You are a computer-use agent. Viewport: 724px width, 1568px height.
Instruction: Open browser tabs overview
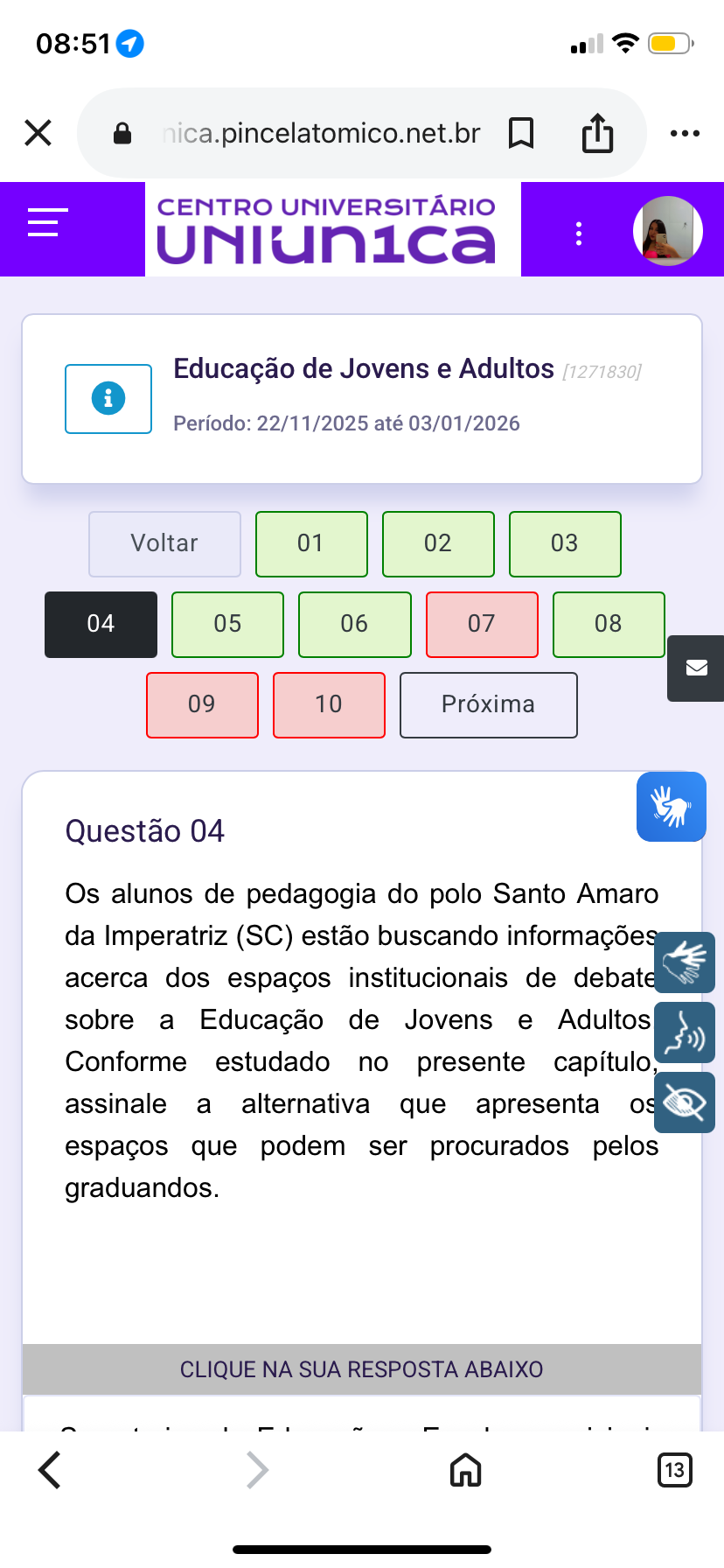click(x=674, y=1470)
